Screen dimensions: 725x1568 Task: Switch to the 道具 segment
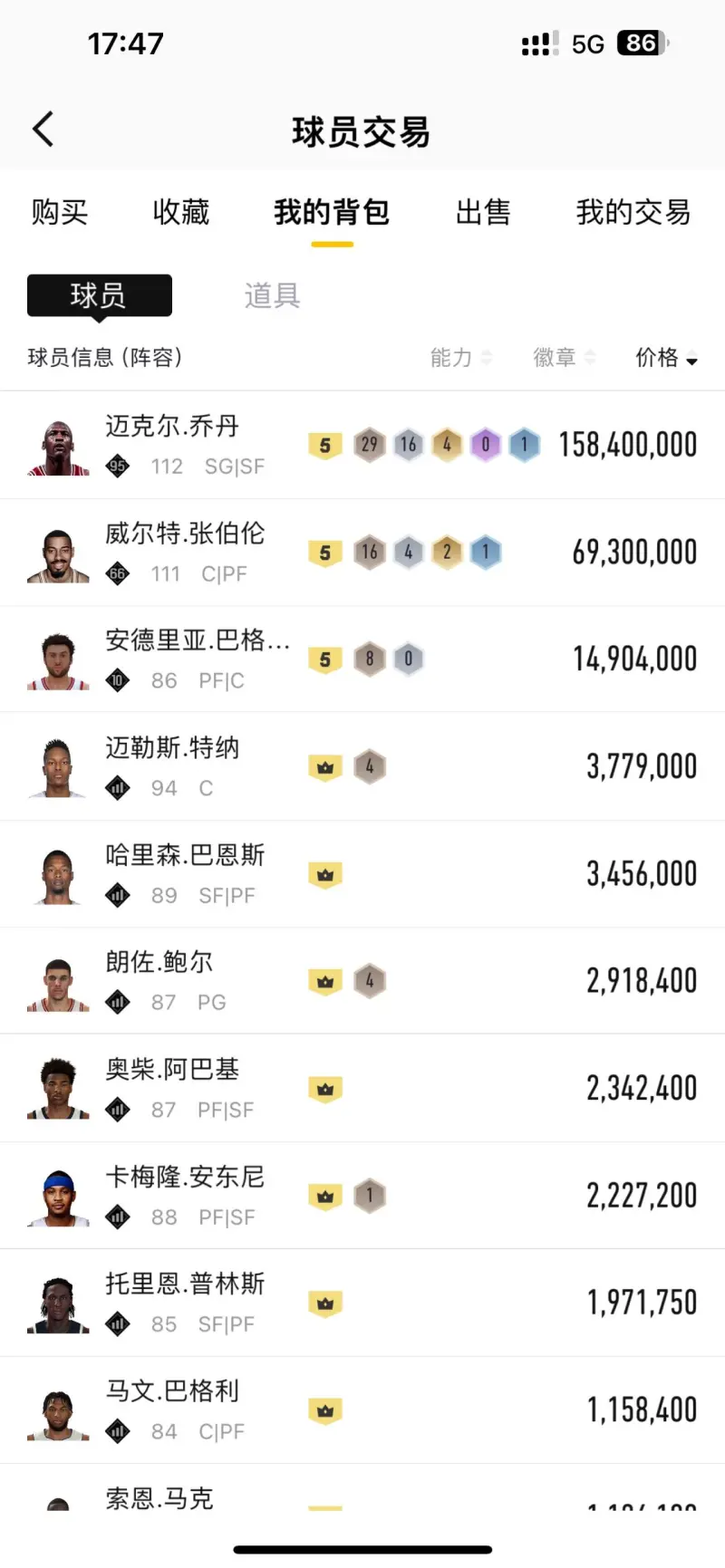tap(272, 295)
